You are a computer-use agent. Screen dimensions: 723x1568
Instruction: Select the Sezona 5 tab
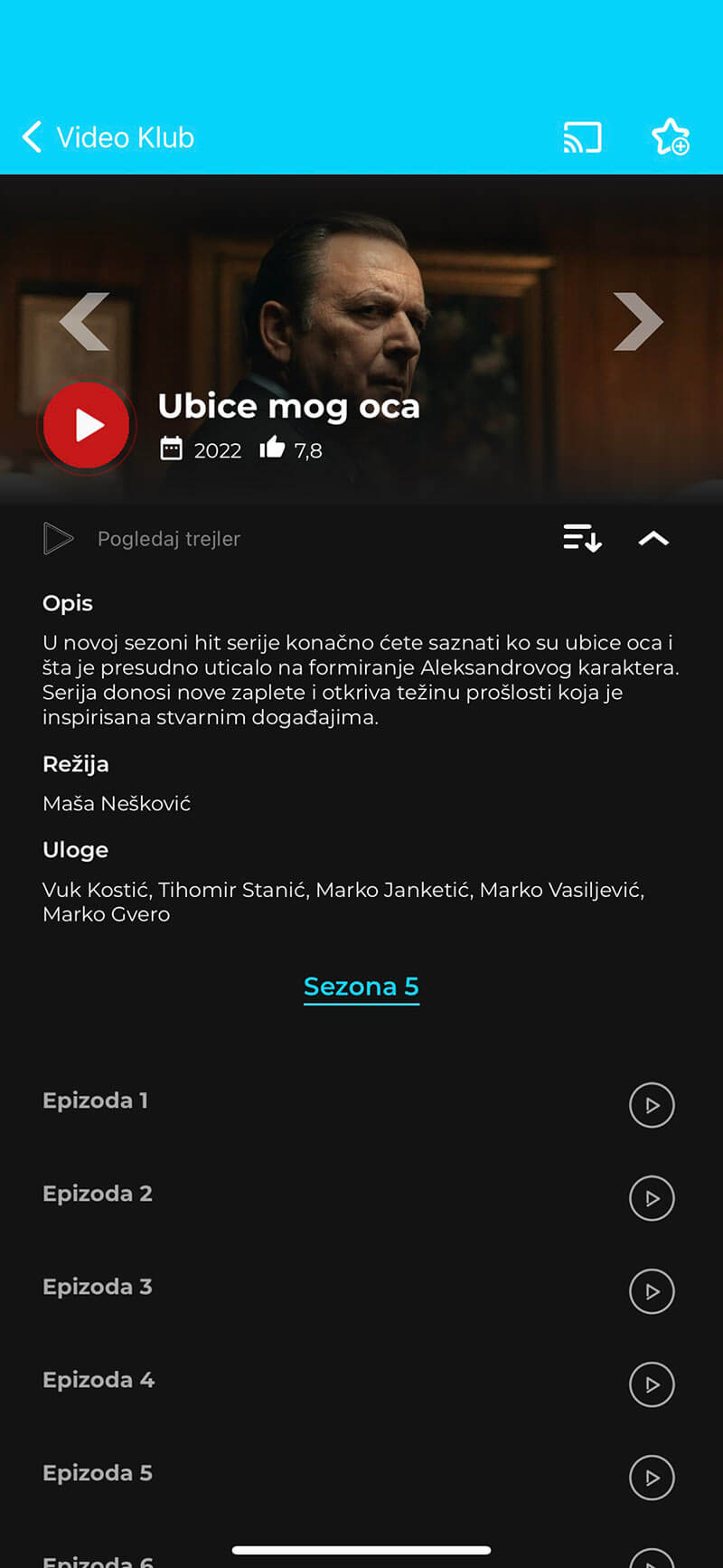click(361, 987)
